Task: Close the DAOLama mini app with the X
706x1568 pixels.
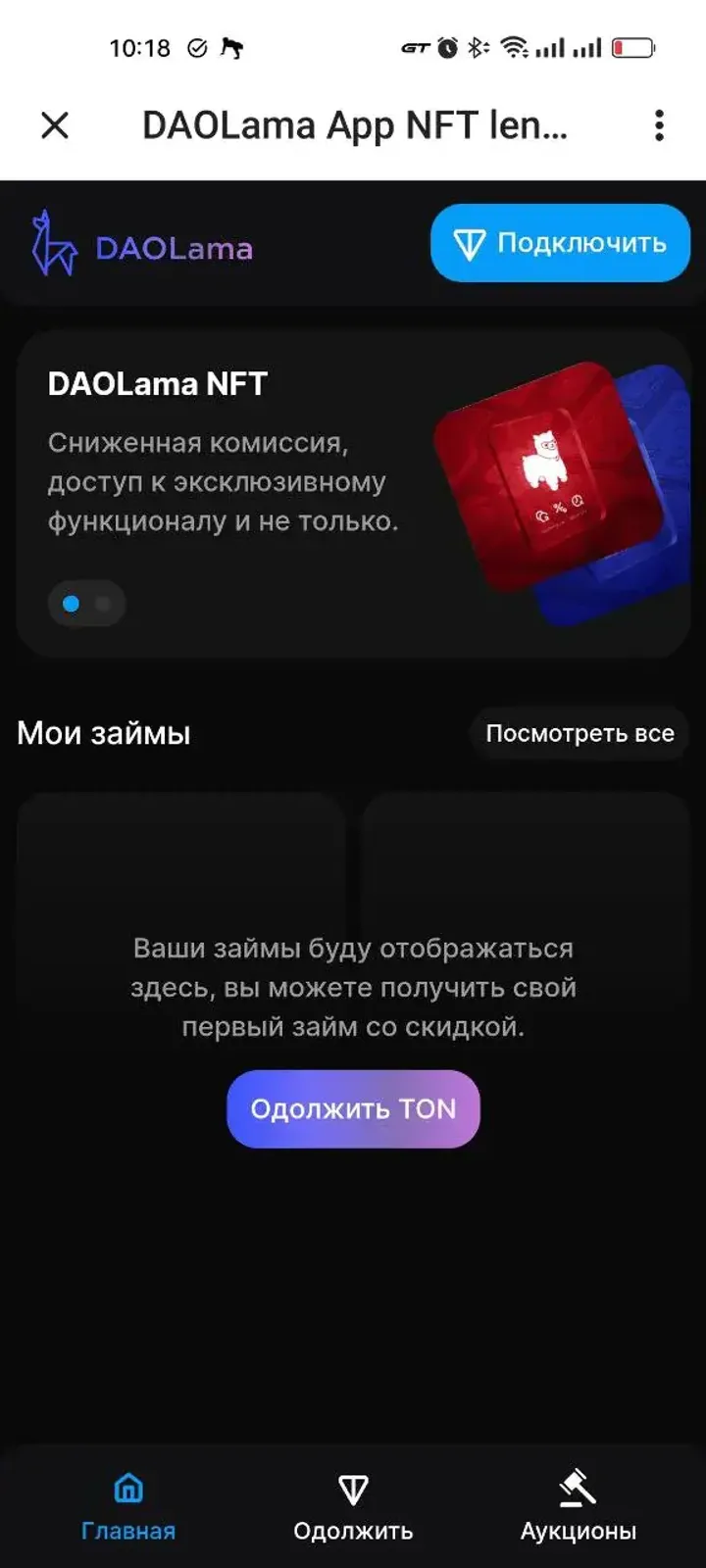Action: pos(55,125)
